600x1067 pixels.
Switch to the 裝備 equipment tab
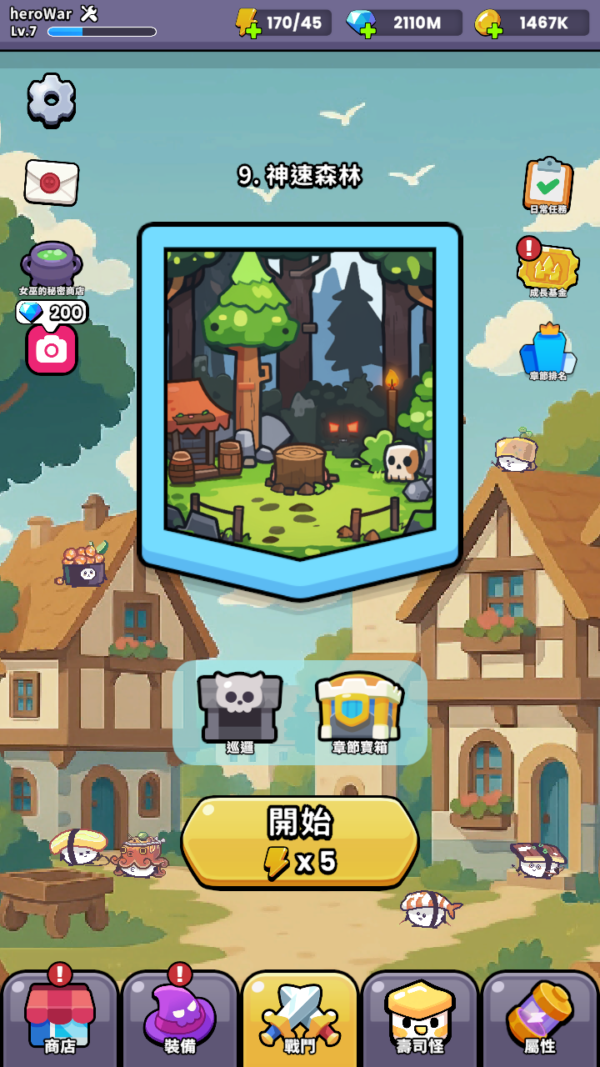[180, 1019]
